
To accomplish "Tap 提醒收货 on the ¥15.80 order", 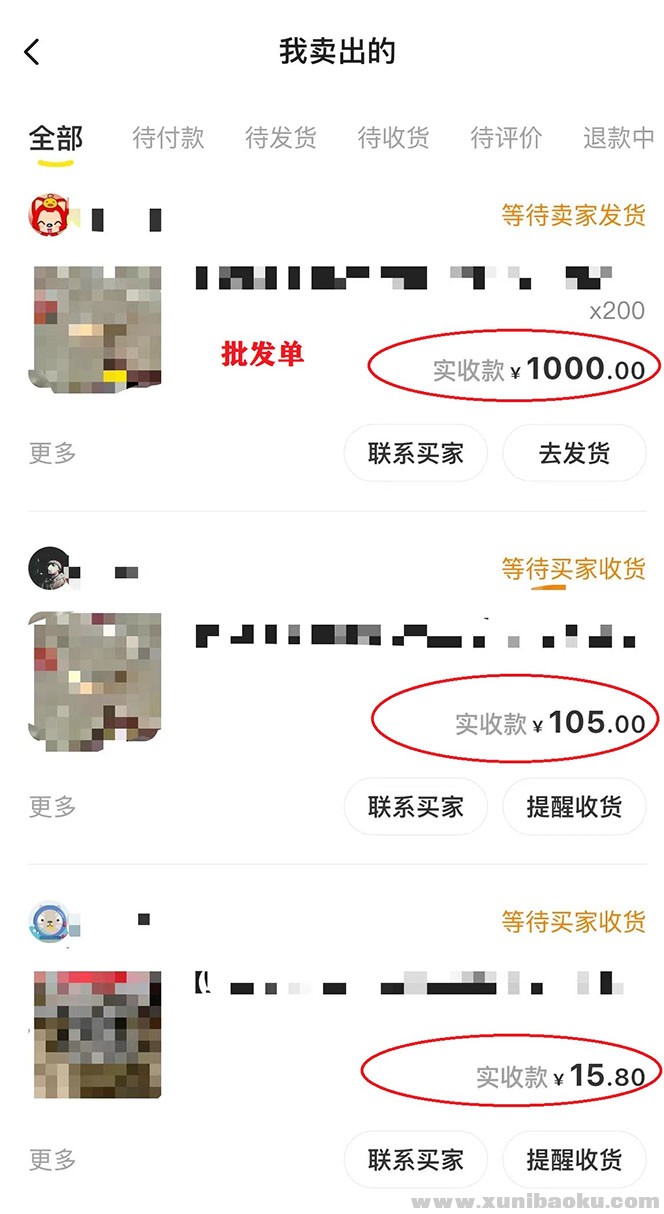I will point(574,1160).
